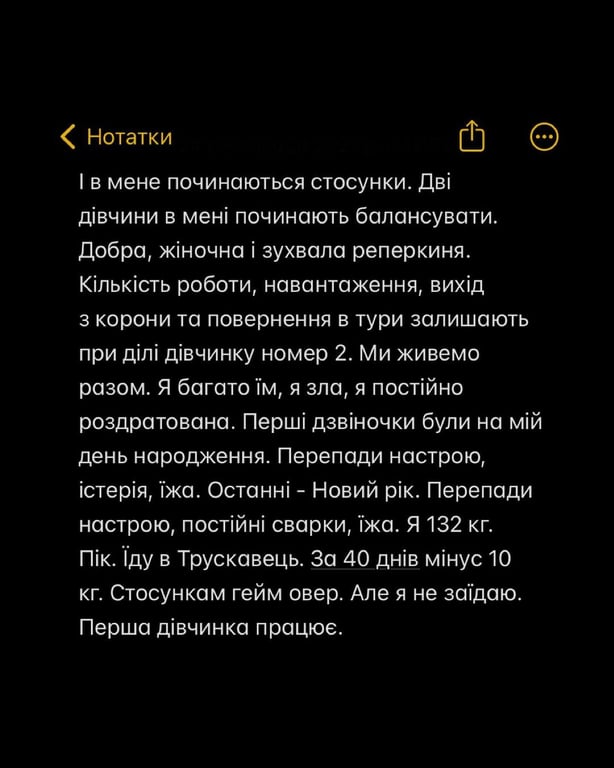The width and height of the screenshot is (614, 768).
Task: Open the underlined 'За 40 днів' link
Action: point(357,558)
